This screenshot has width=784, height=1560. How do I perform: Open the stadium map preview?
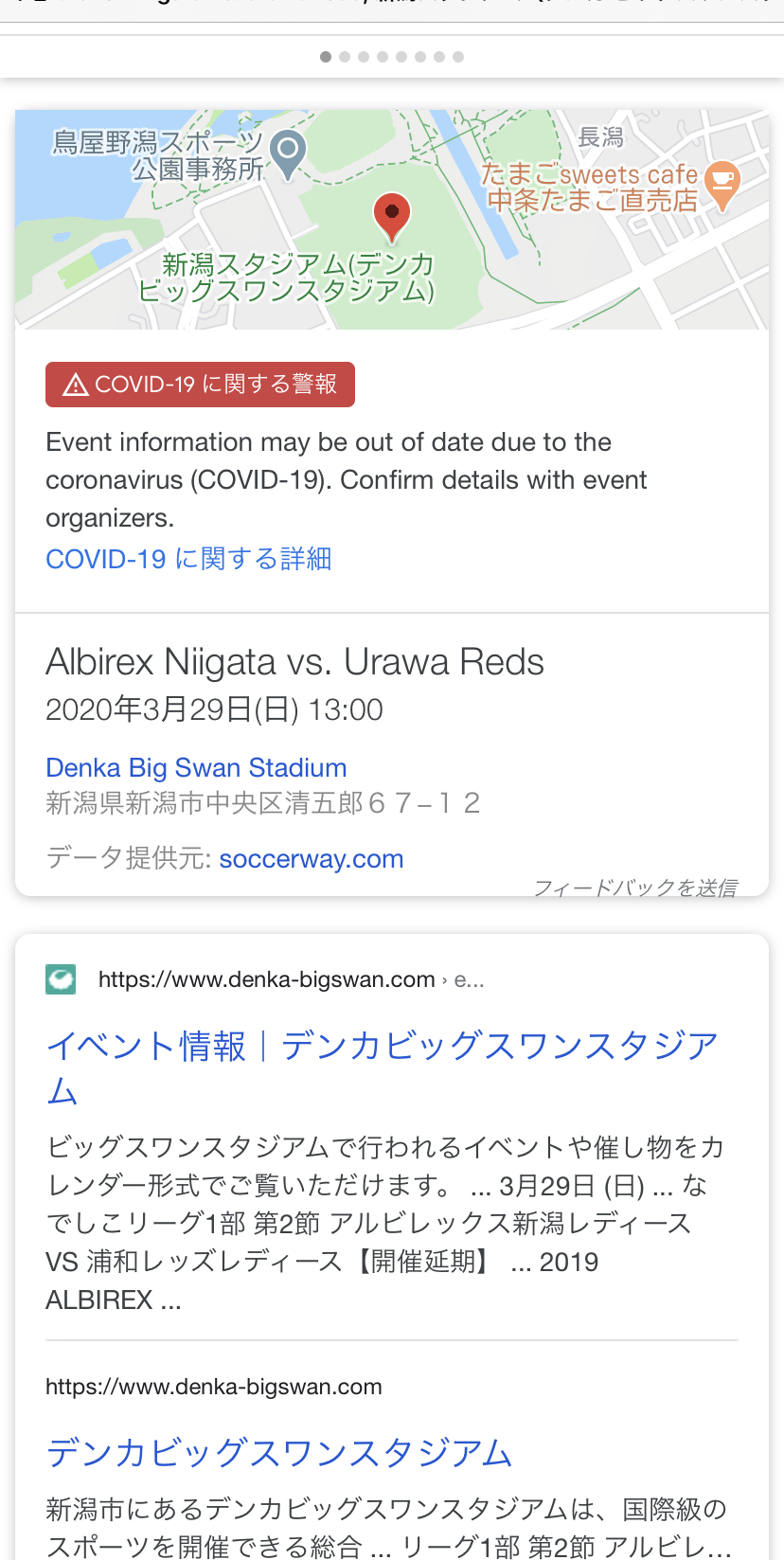coord(392,220)
